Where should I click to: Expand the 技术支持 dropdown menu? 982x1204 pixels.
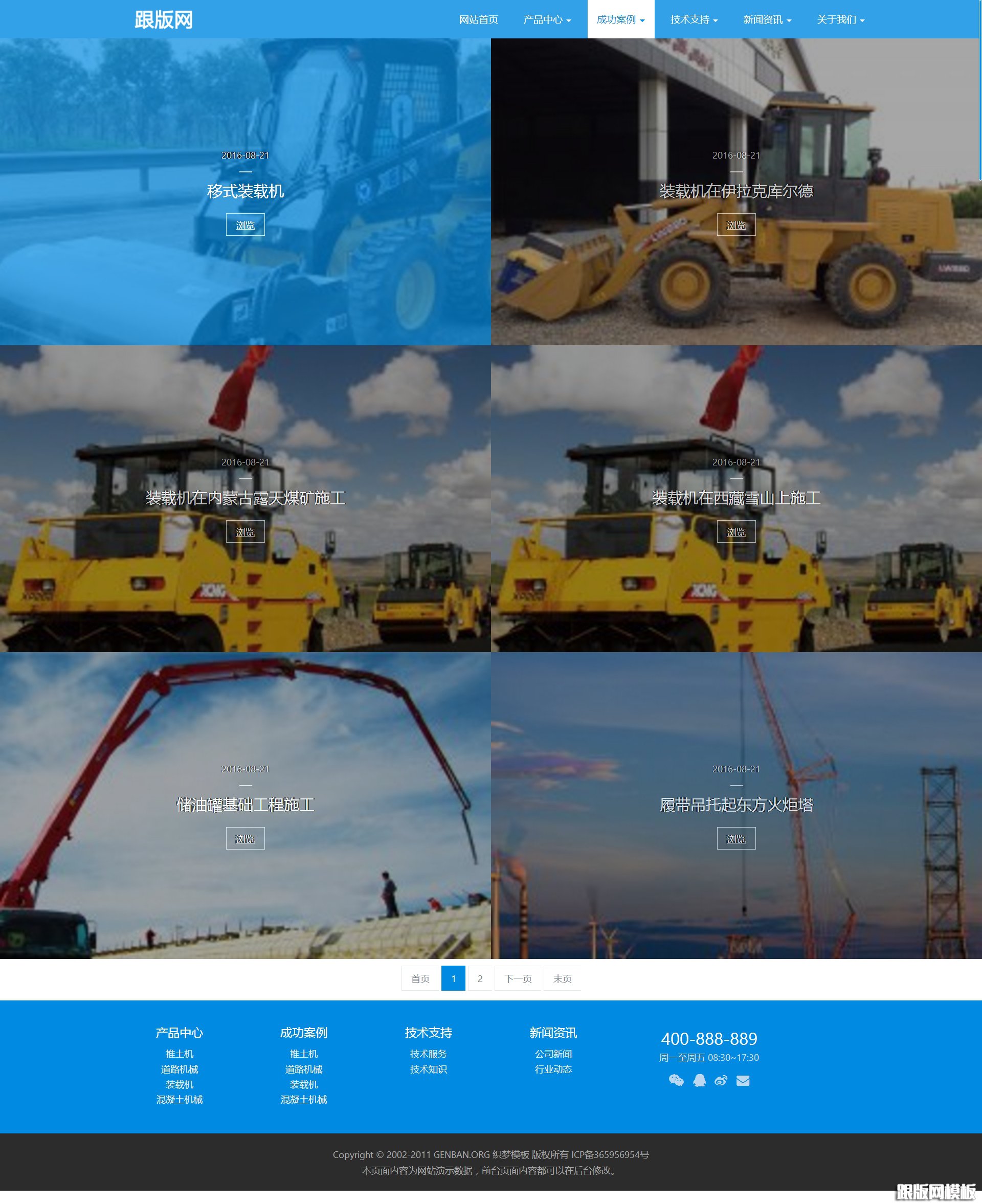tap(694, 20)
